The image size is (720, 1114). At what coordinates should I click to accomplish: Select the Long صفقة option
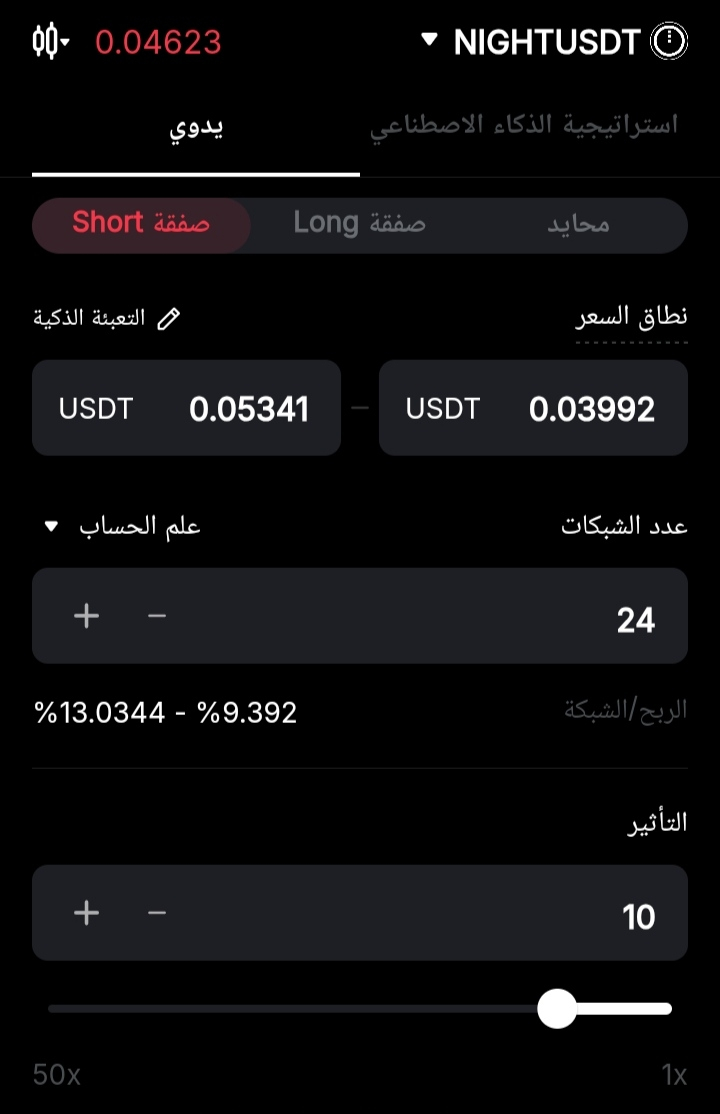[360, 223]
